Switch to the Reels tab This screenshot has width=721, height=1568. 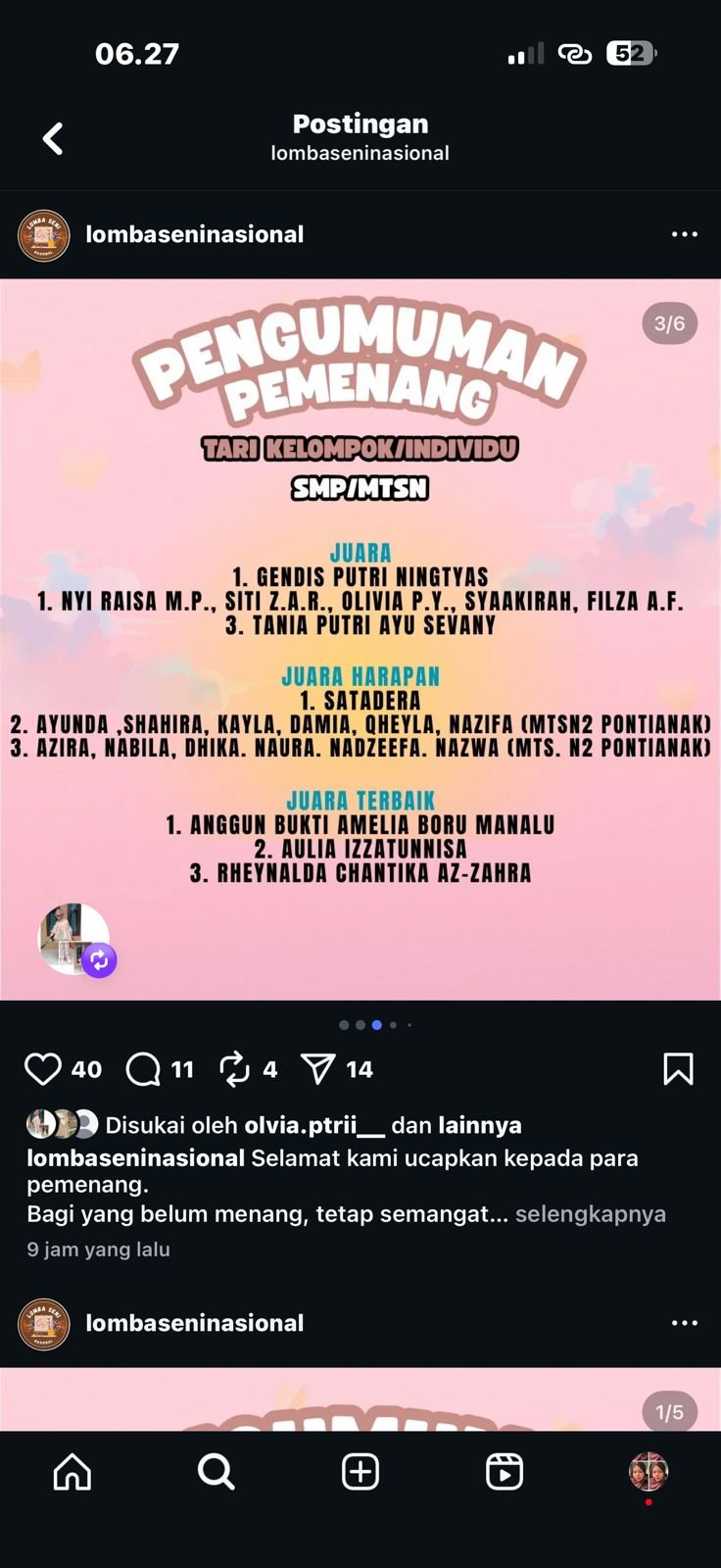[505, 1472]
